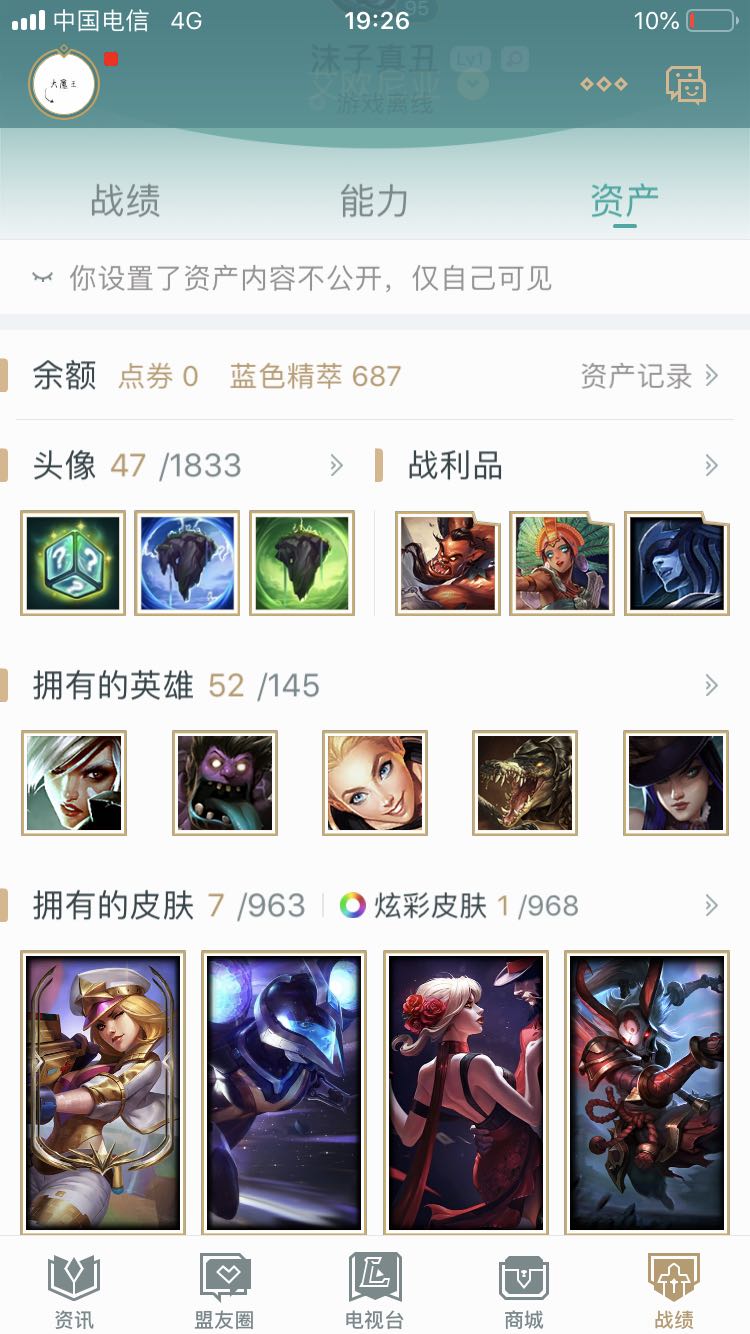Tap the dropdown arrow beside the username
This screenshot has height=1334, width=750.
point(473,84)
